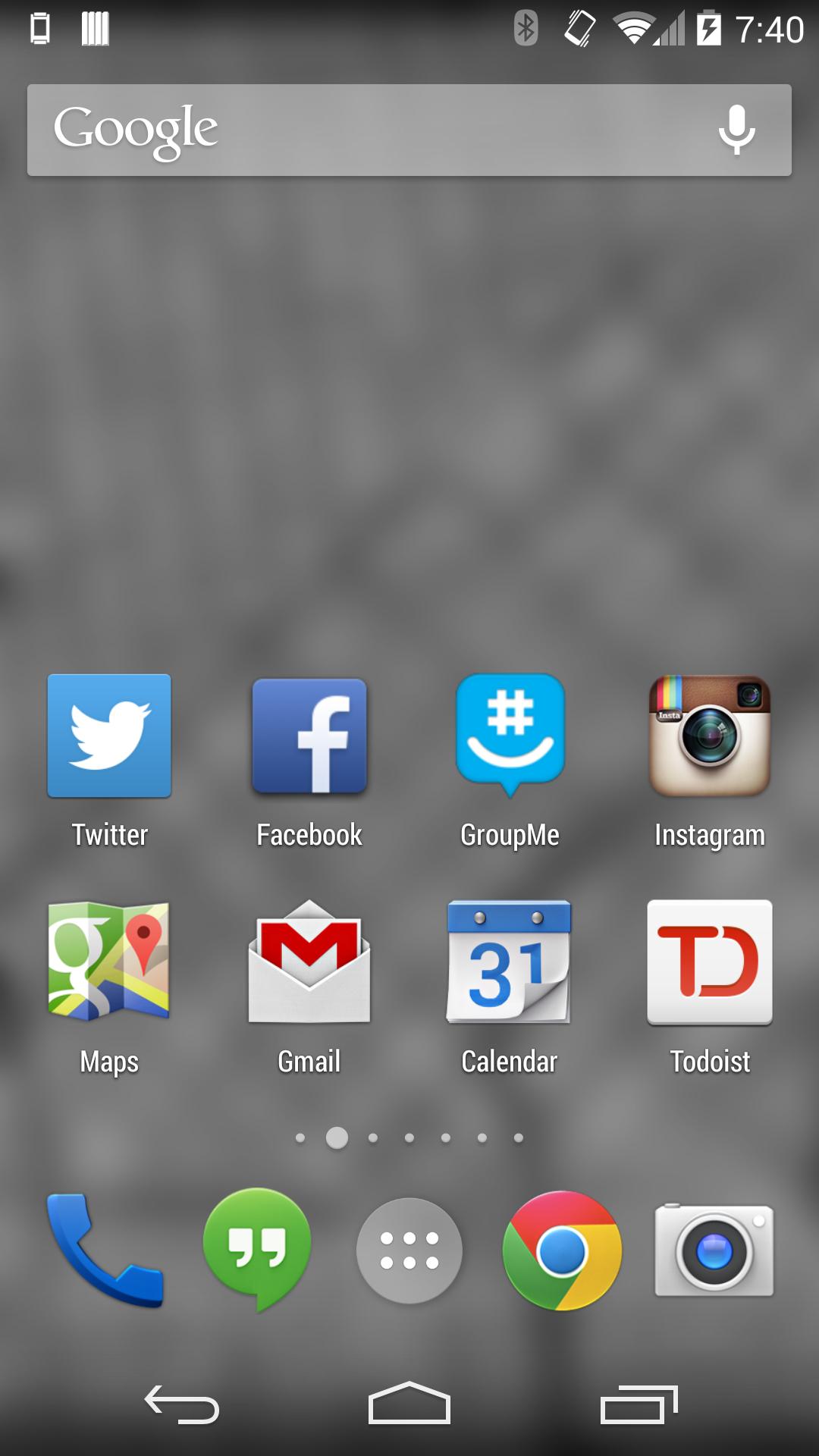Open the Google search bar

click(364, 130)
